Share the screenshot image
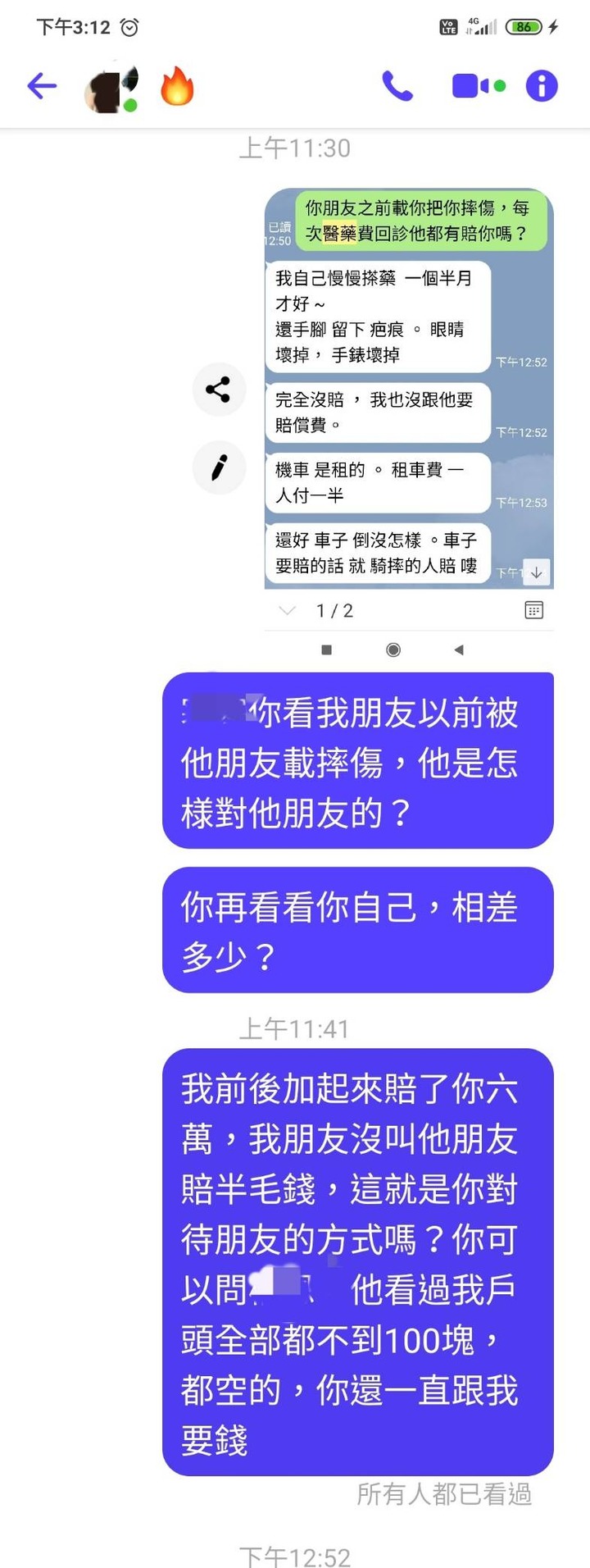 tap(218, 390)
